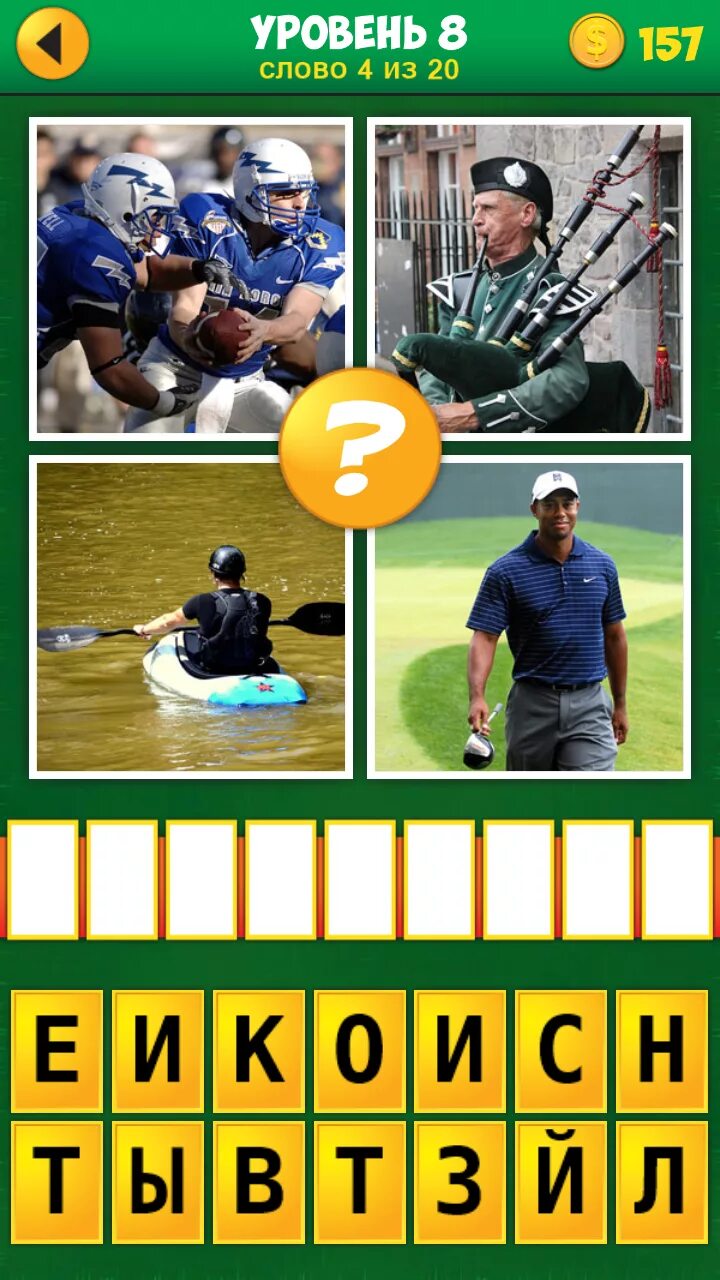Pick the letter Ы tile

pos(158,1181)
